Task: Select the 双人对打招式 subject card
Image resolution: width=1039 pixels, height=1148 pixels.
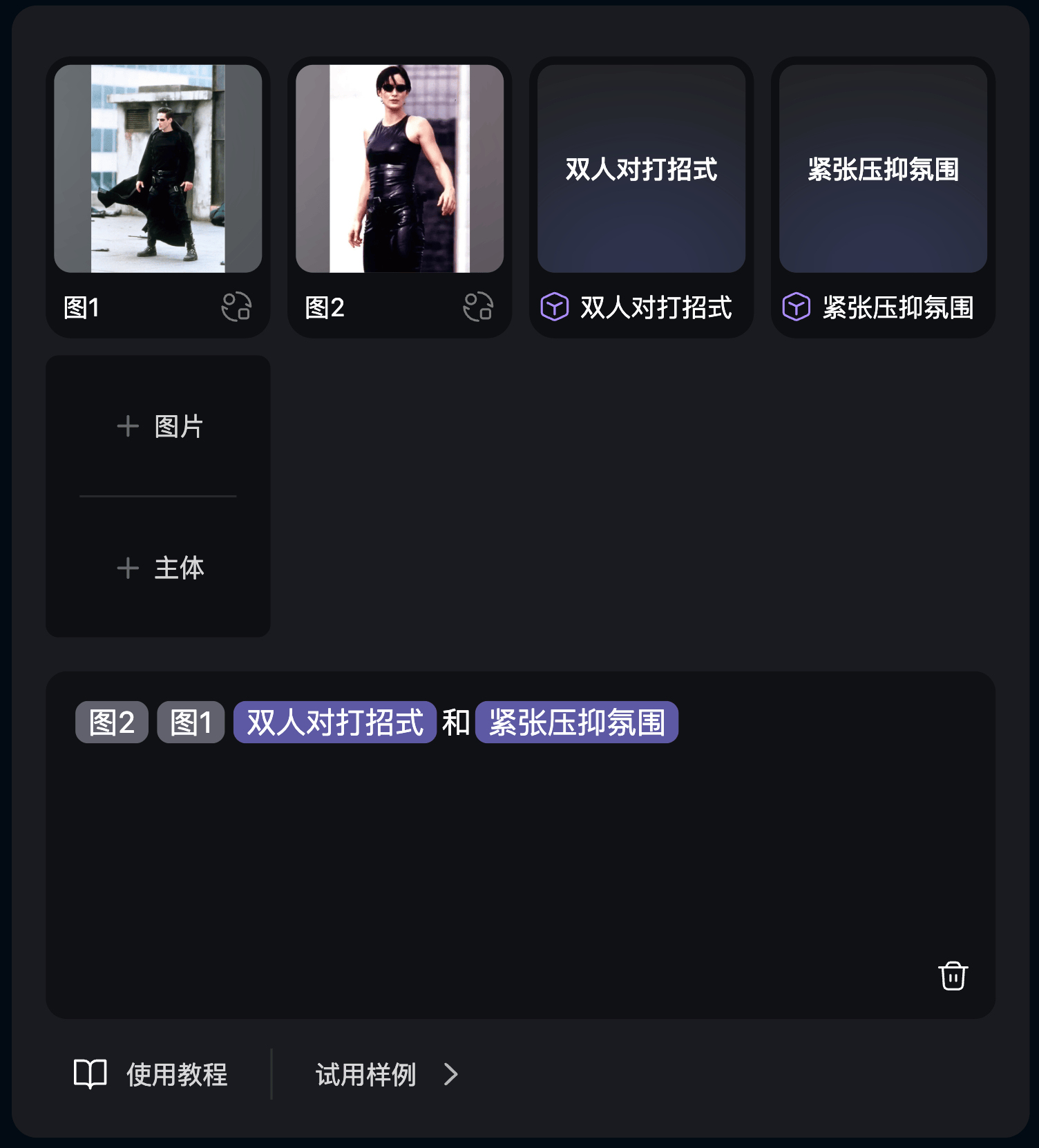Action: [641, 169]
